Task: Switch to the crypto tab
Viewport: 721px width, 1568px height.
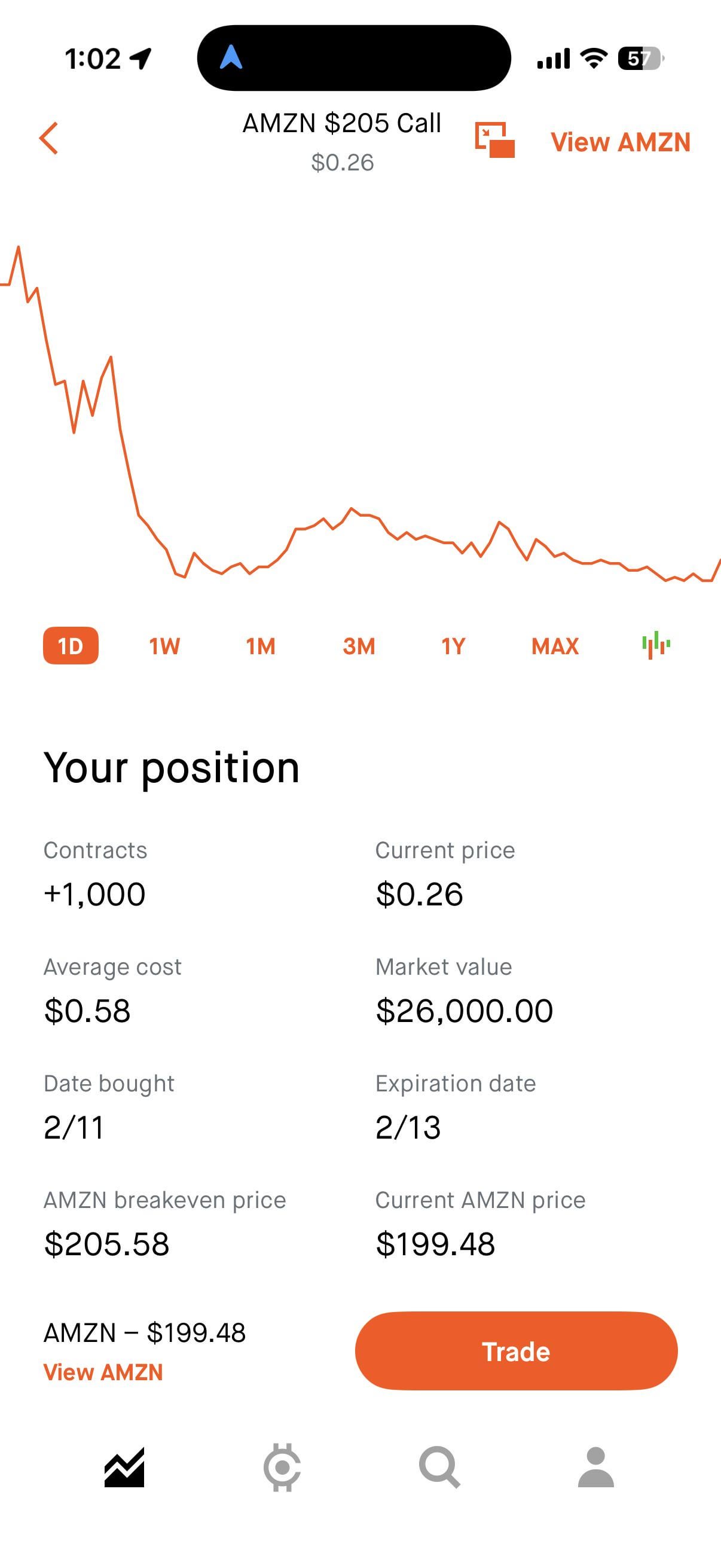Action: 282,1467
